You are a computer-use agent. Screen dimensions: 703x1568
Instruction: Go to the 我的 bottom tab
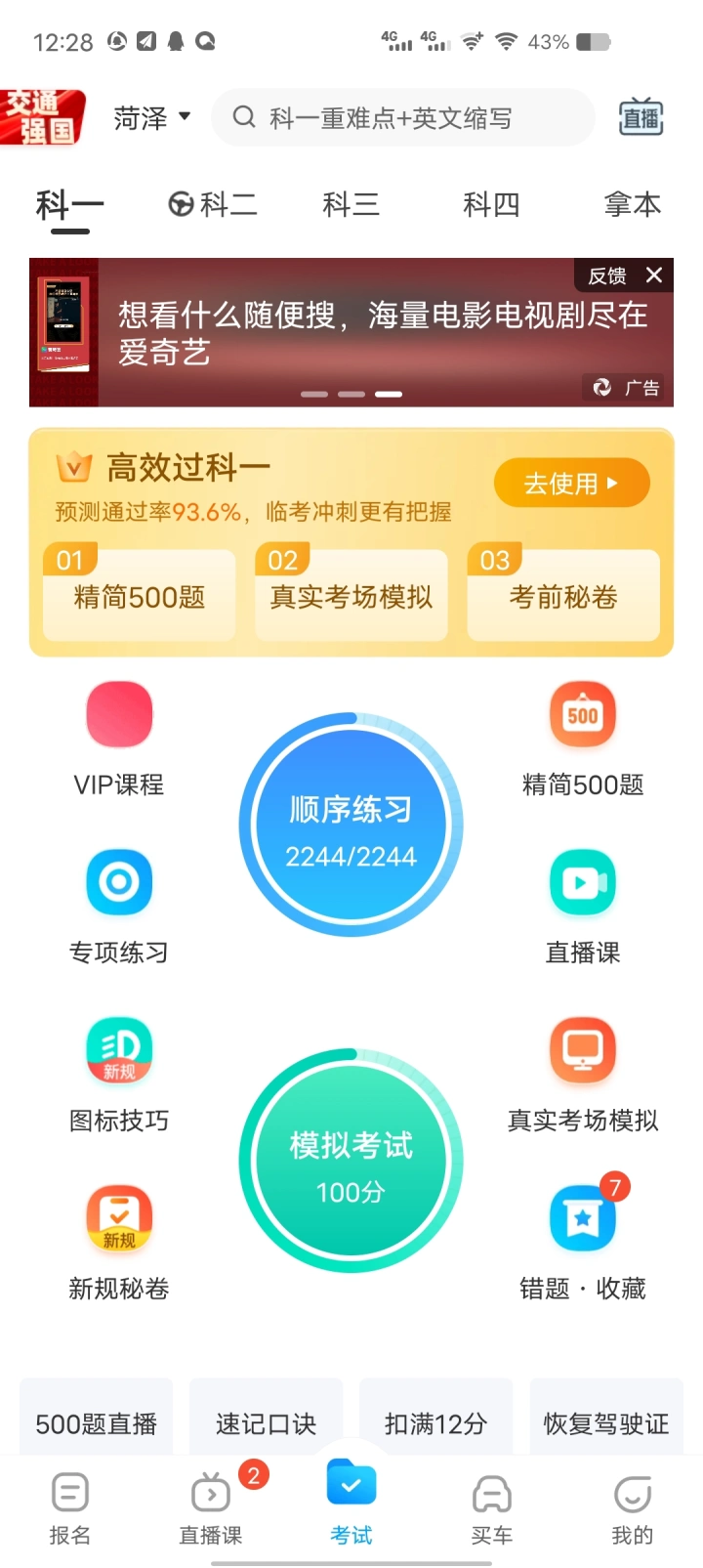pyautogui.click(x=632, y=1509)
